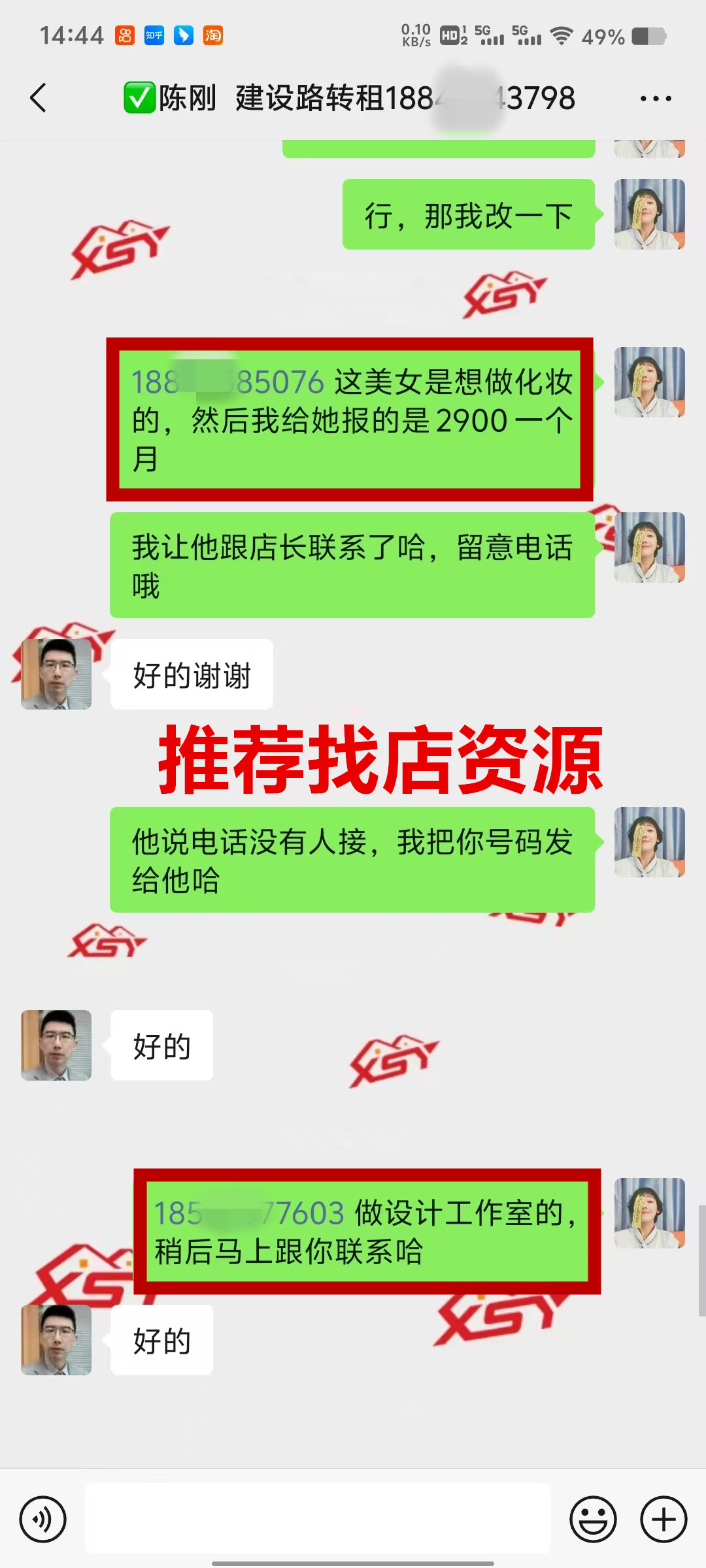Open contact avatar beside 好的谢谢 message
This screenshot has width=706, height=1568.
pos(56,674)
